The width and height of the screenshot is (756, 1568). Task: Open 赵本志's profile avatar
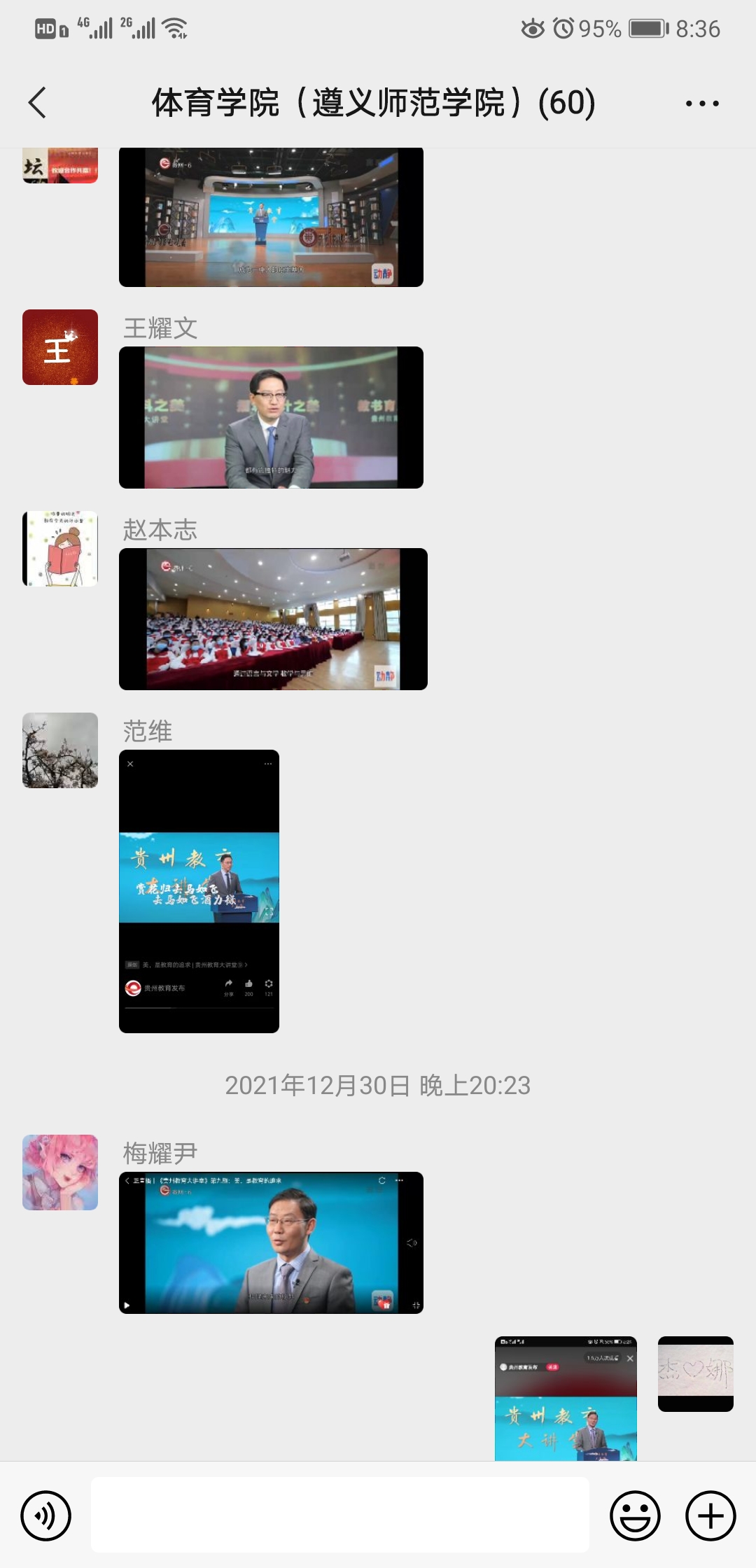pos(60,549)
